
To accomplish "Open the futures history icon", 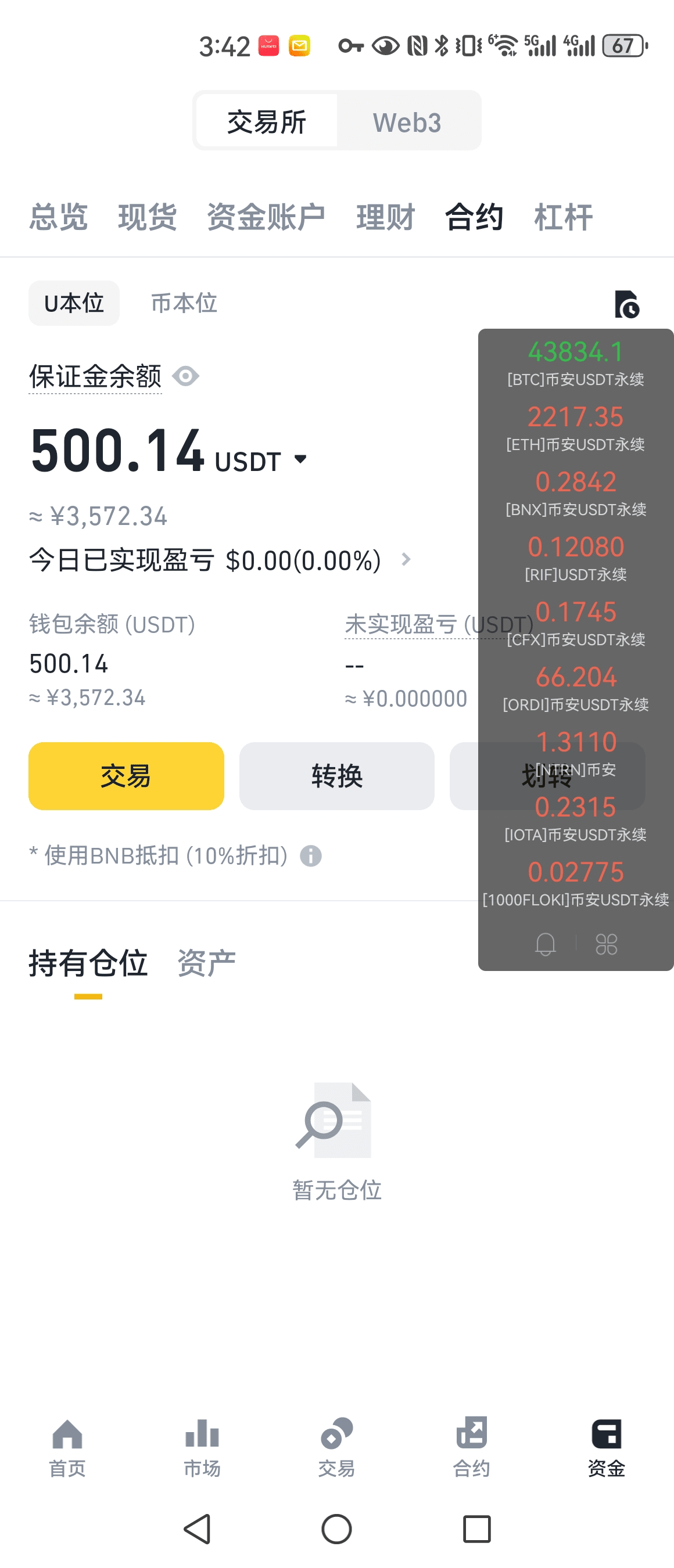I will [626, 304].
